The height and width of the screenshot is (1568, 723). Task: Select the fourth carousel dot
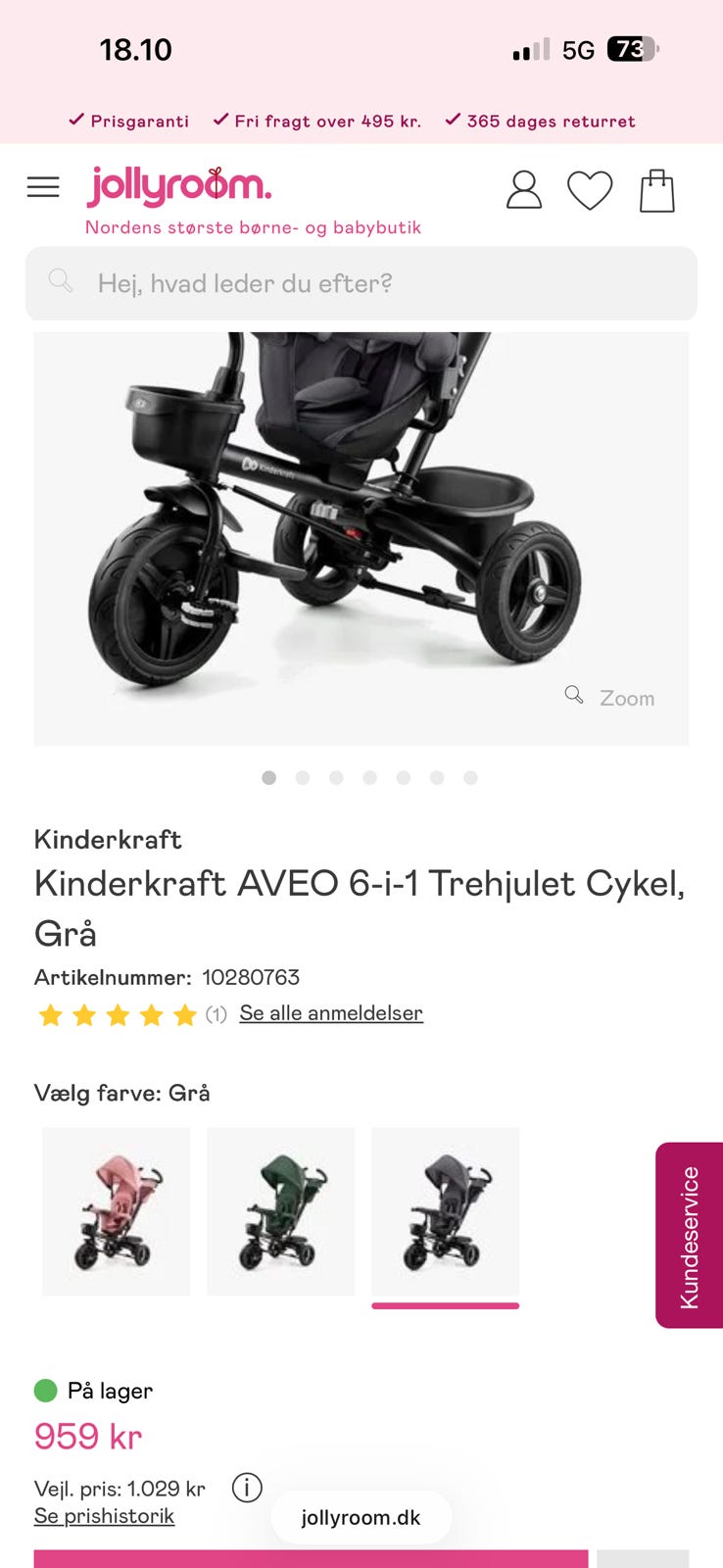370,777
